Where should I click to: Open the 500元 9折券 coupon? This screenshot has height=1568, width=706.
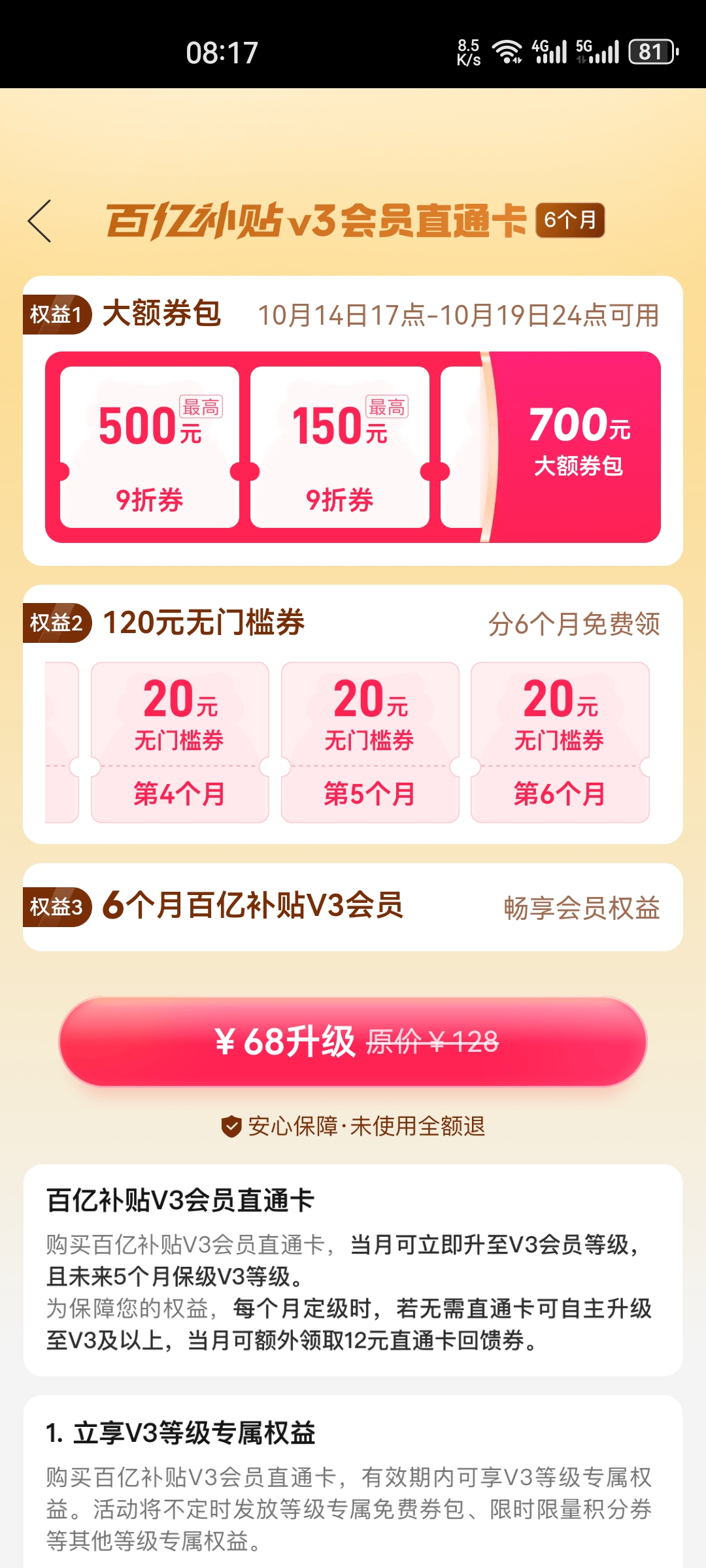pyautogui.click(x=150, y=448)
